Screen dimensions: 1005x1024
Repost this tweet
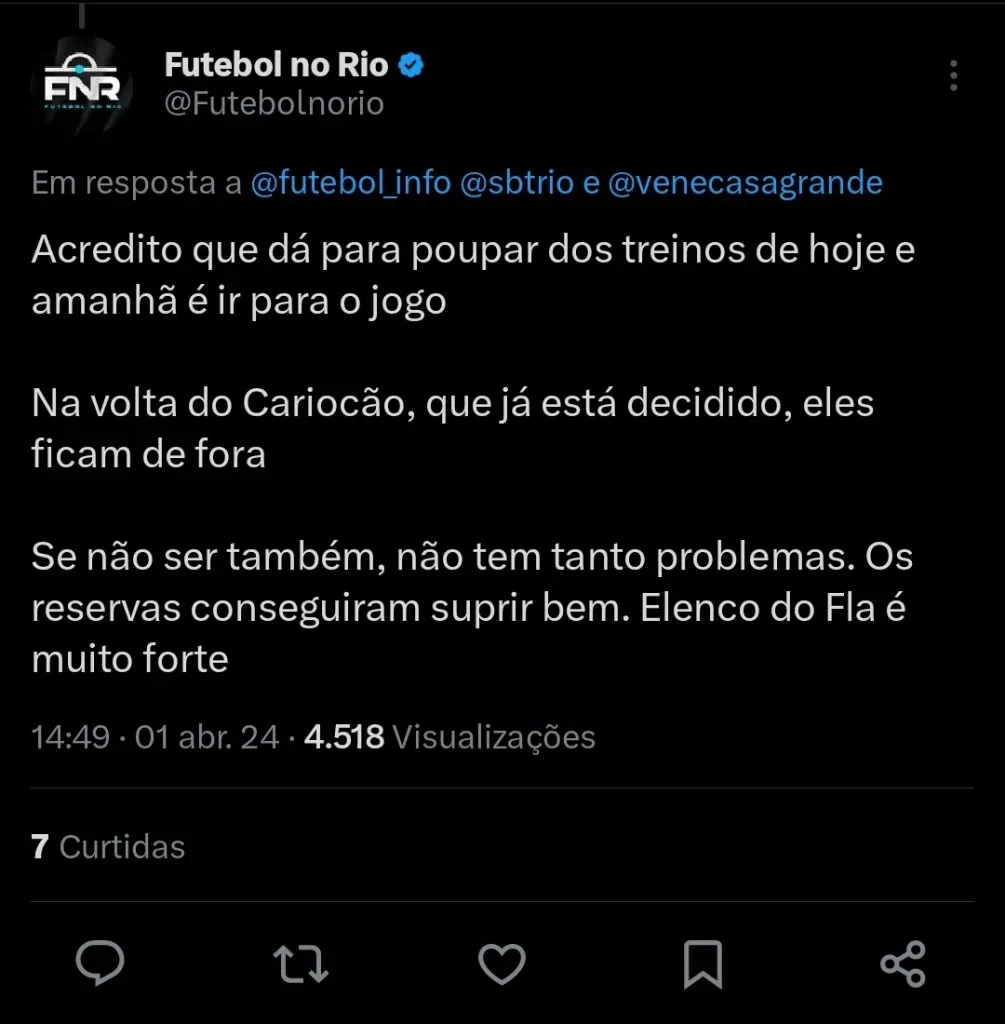tap(300, 964)
